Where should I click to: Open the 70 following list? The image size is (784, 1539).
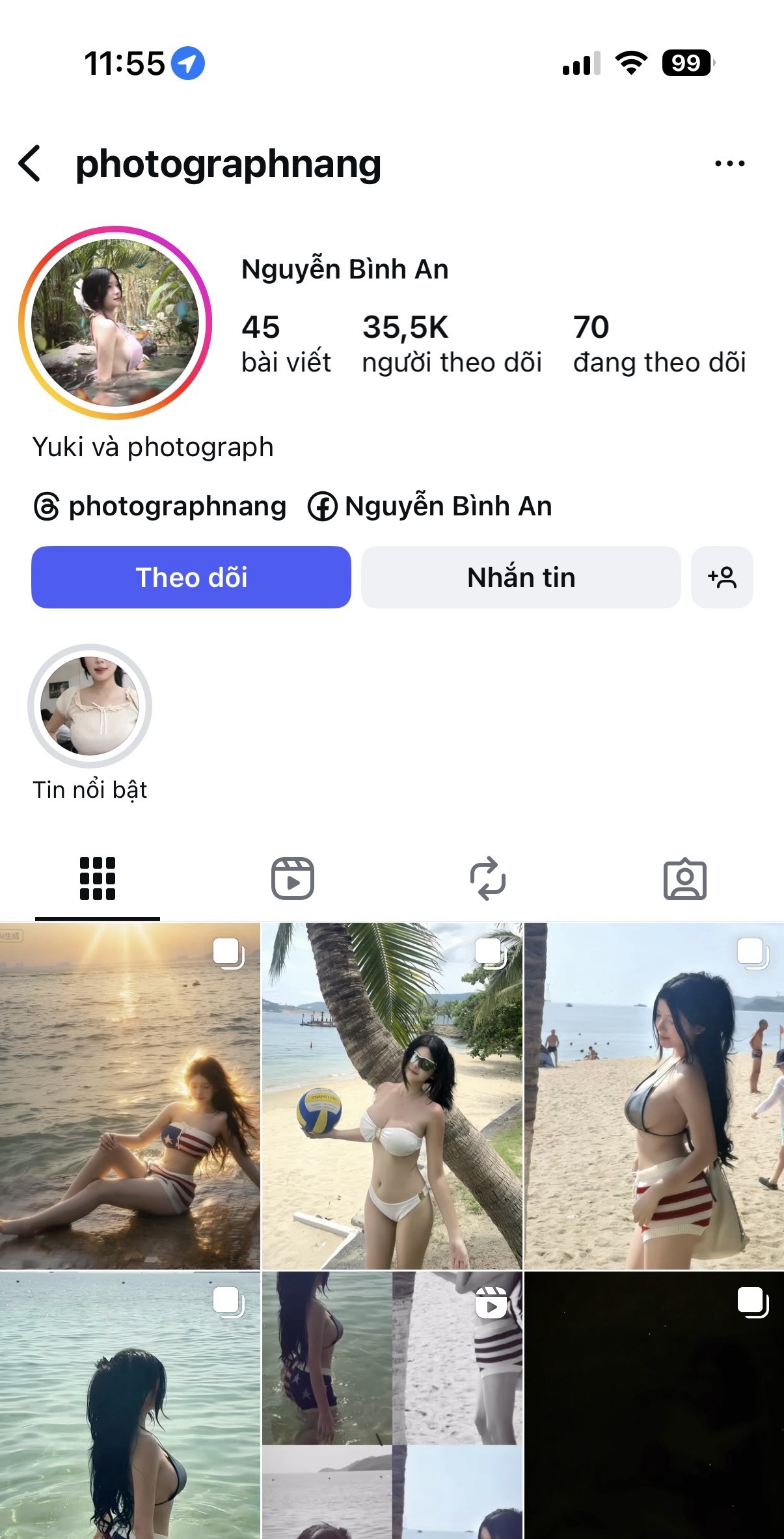(x=658, y=344)
